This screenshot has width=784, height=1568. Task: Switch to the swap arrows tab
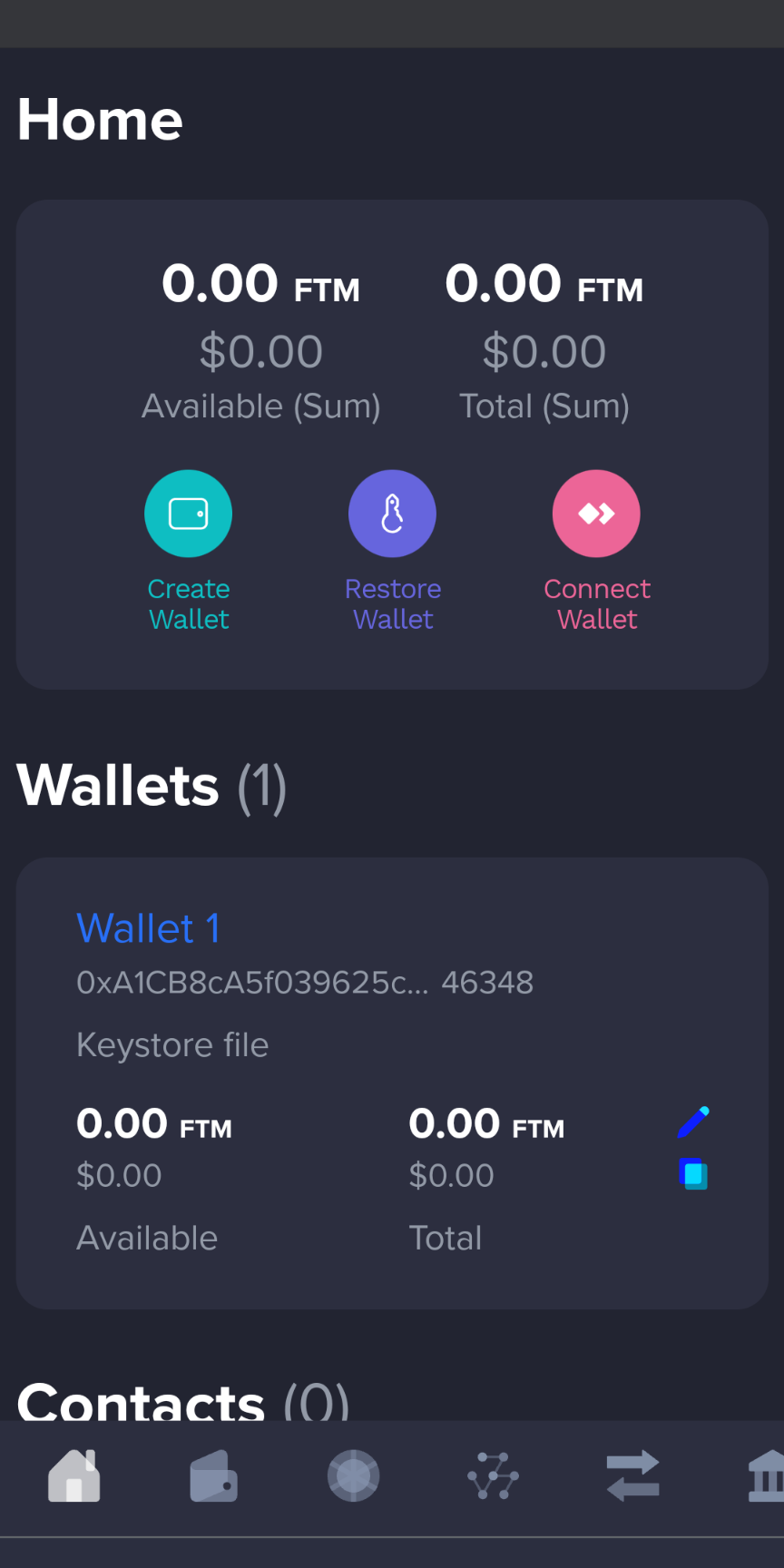(x=632, y=1475)
